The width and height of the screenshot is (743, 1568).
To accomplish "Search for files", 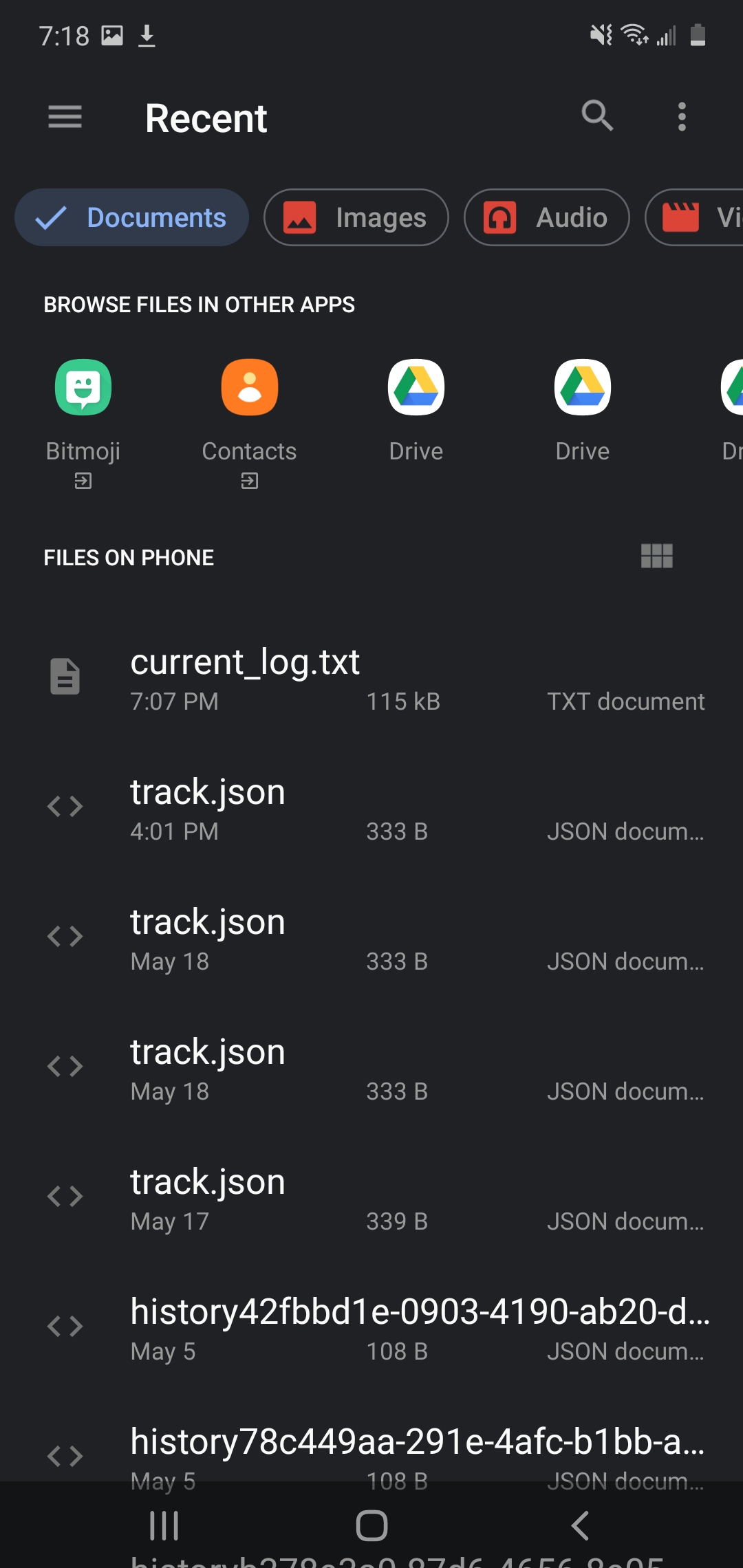I will [x=596, y=116].
